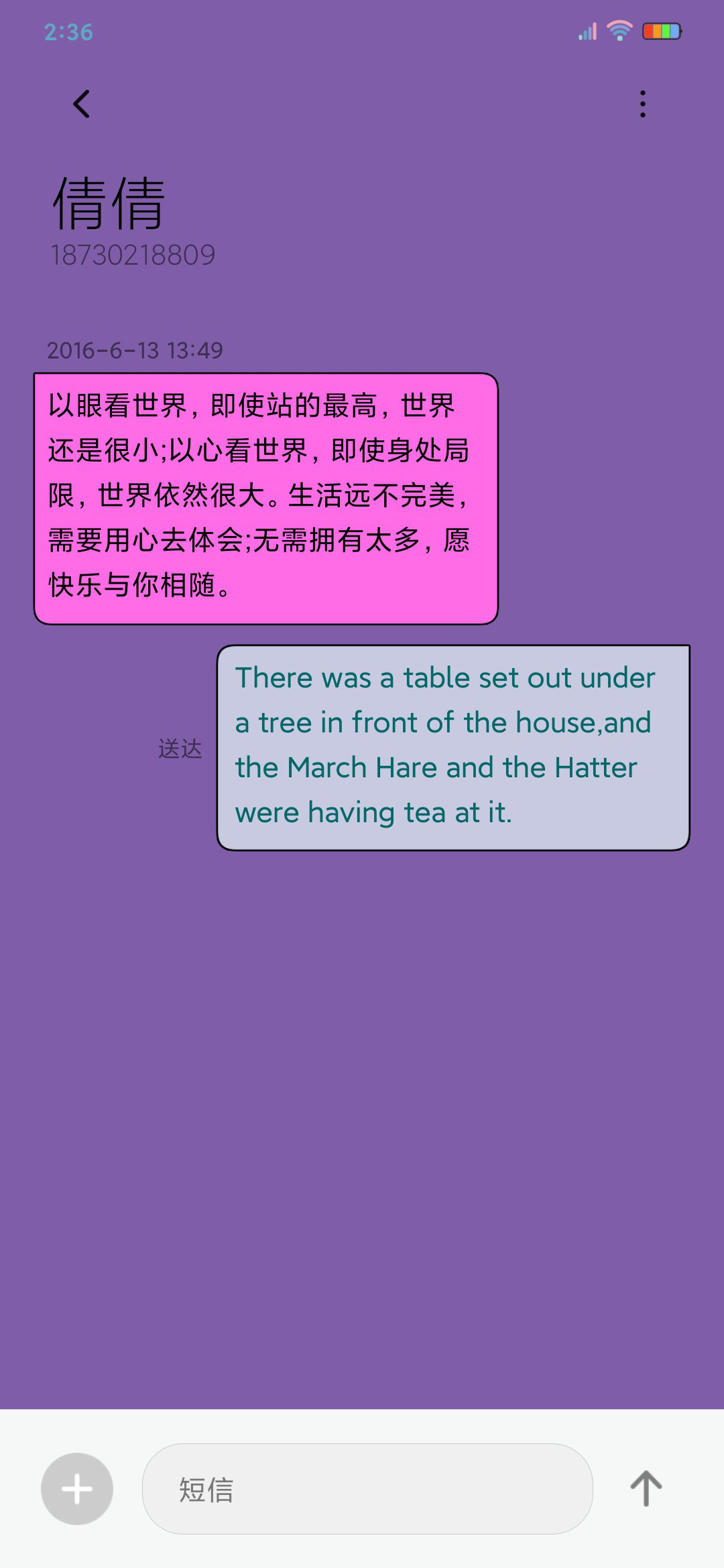Go back to the message list
This screenshot has width=724, height=1568.
81,104
